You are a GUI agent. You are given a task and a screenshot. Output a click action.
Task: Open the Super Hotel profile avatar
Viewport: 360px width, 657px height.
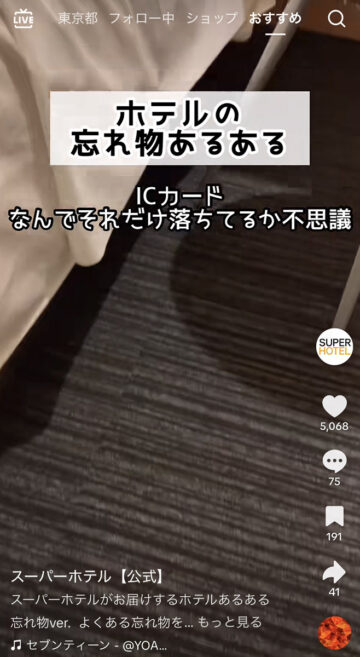click(x=334, y=347)
